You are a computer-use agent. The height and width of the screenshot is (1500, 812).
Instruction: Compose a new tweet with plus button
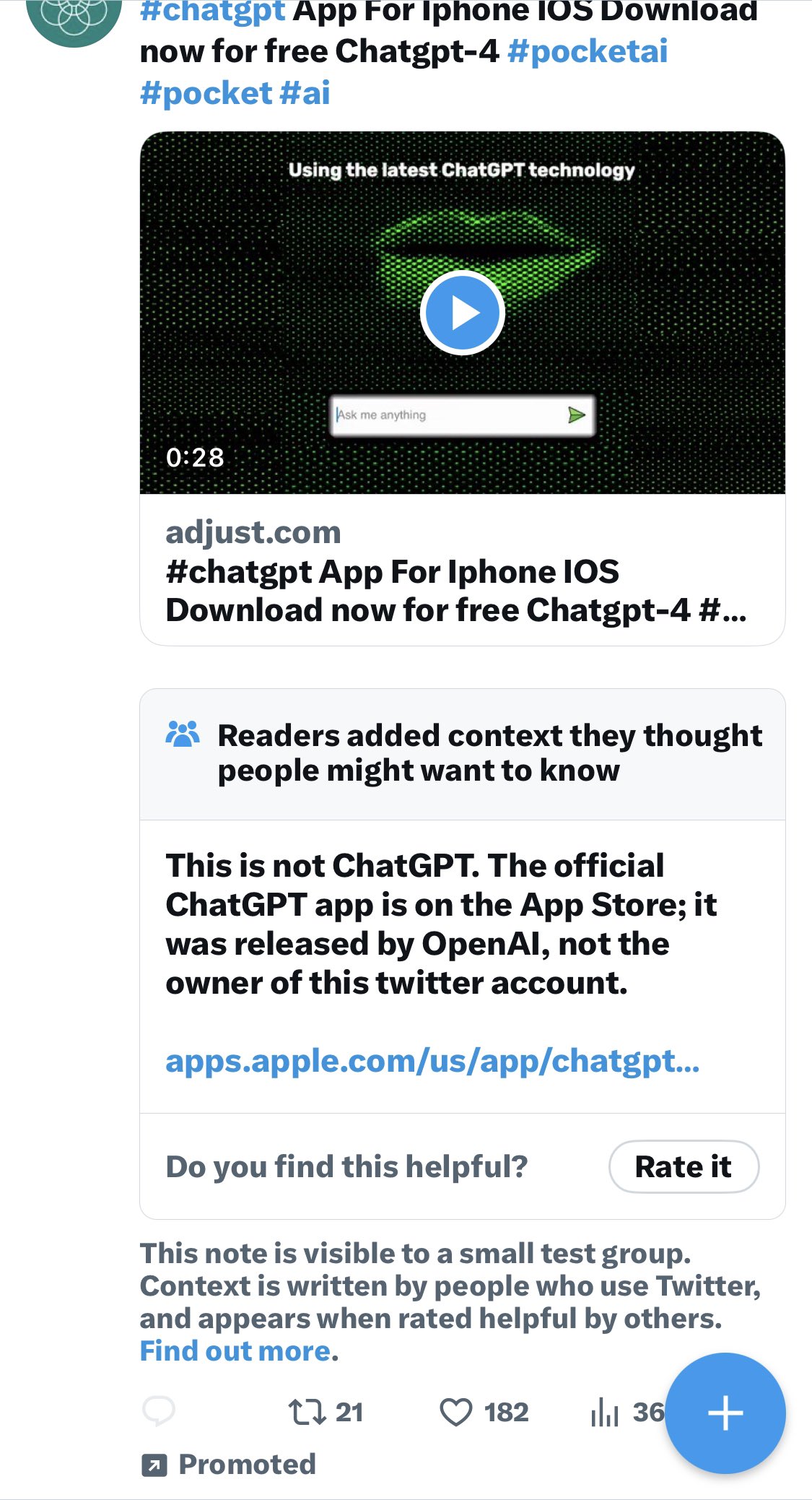pos(725,1413)
